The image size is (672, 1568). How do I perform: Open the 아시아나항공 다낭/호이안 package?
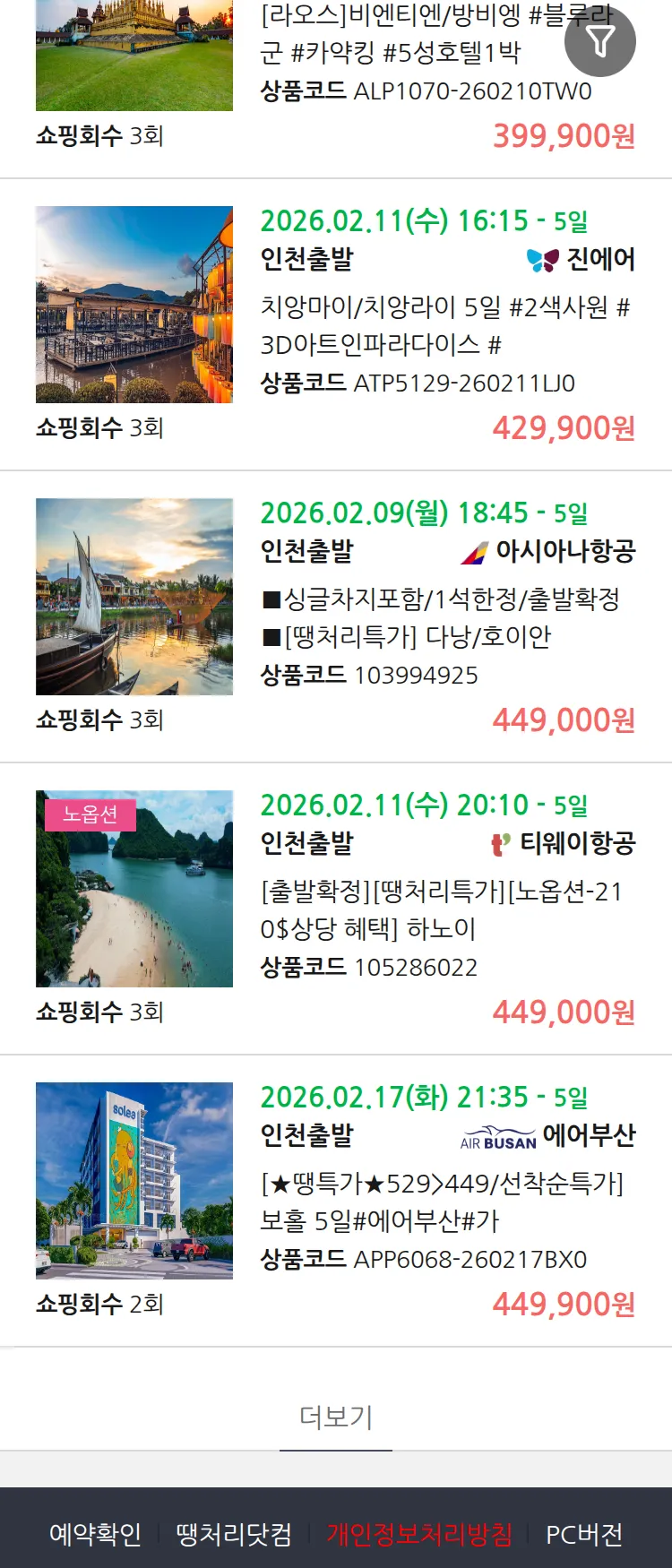[x=439, y=618]
